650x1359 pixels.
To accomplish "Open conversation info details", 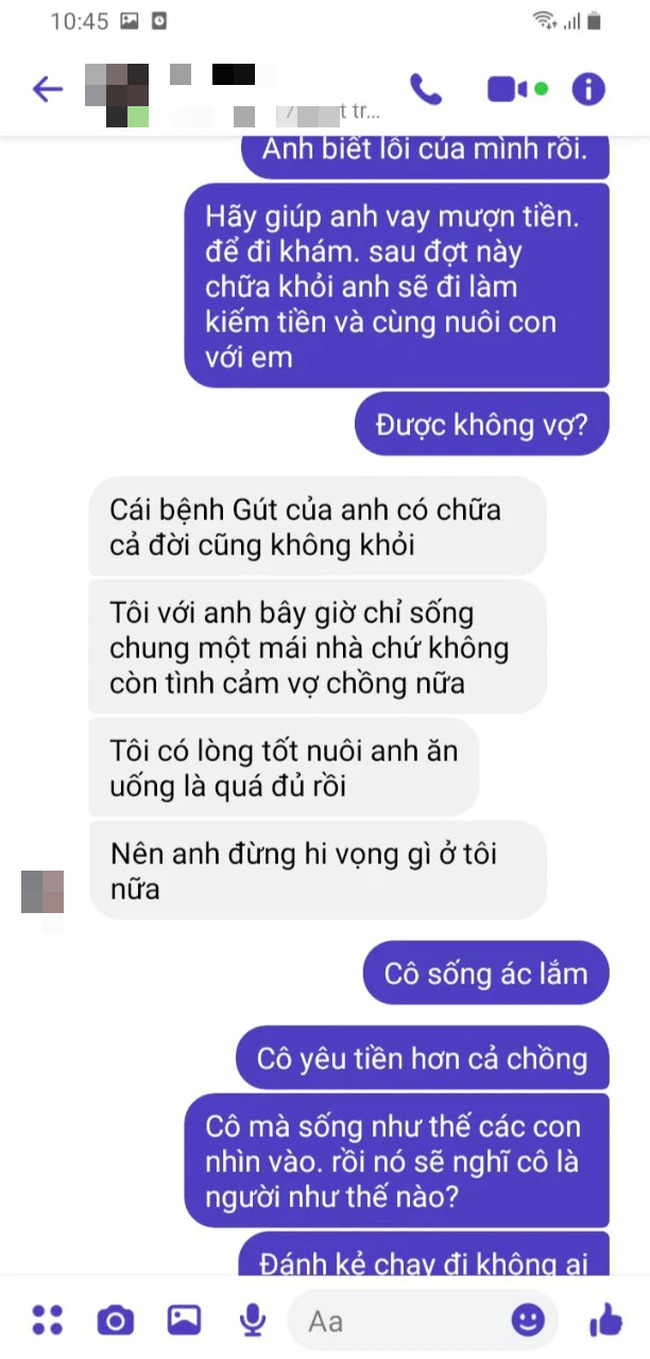I will (x=588, y=90).
